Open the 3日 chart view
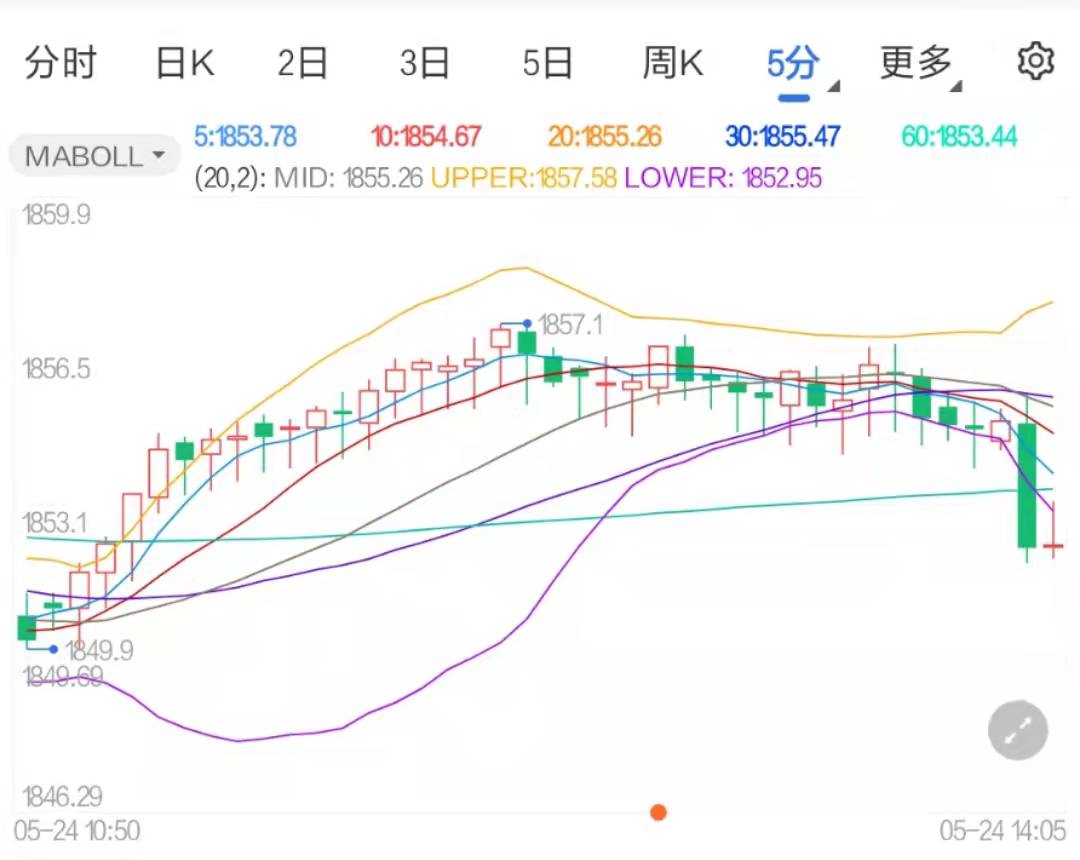 click(424, 63)
